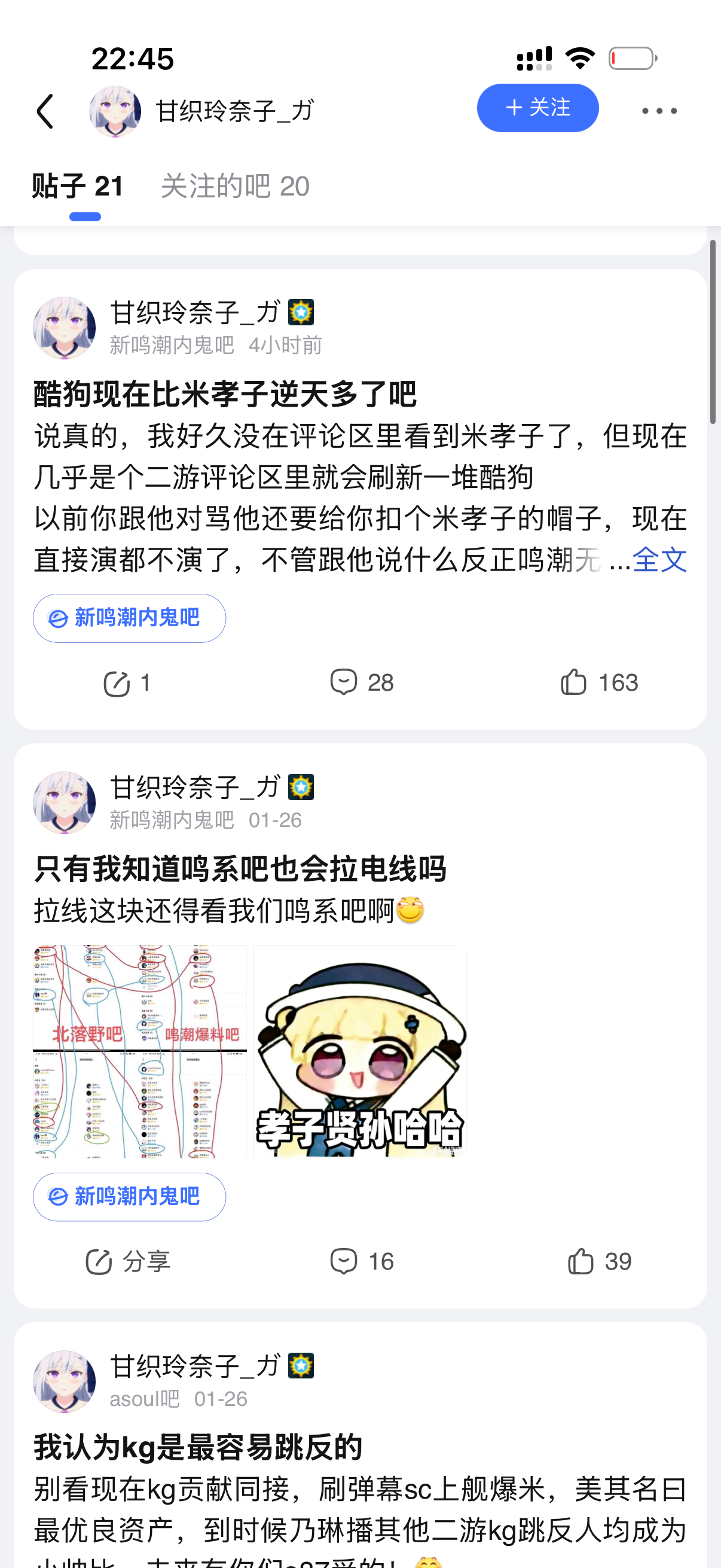Like the 酷狗现在比米孝子逆天多了吧 post
721x1568 pixels.
[598, 682]
